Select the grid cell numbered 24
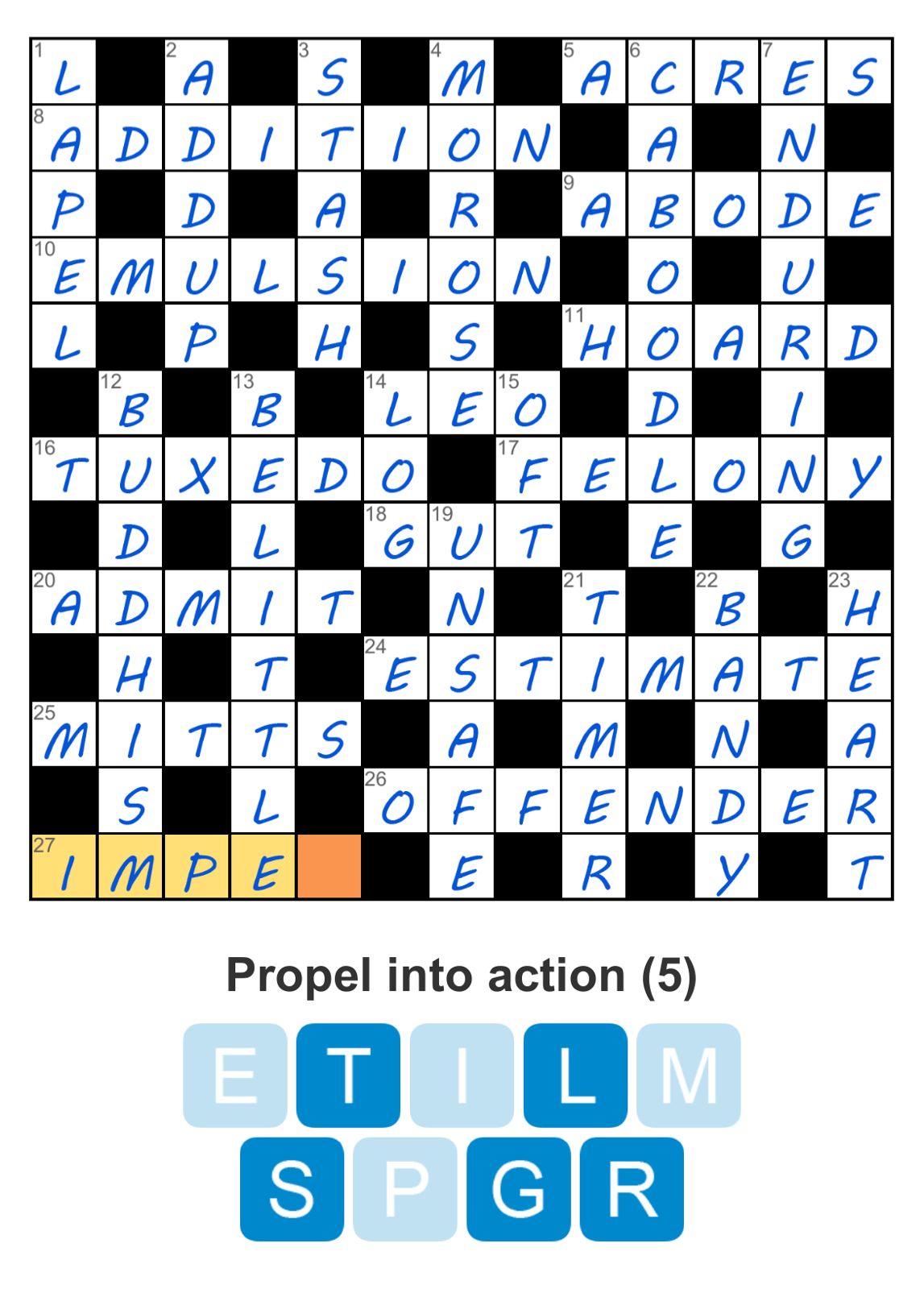924x1289 pixels. [x=396, y=669]
